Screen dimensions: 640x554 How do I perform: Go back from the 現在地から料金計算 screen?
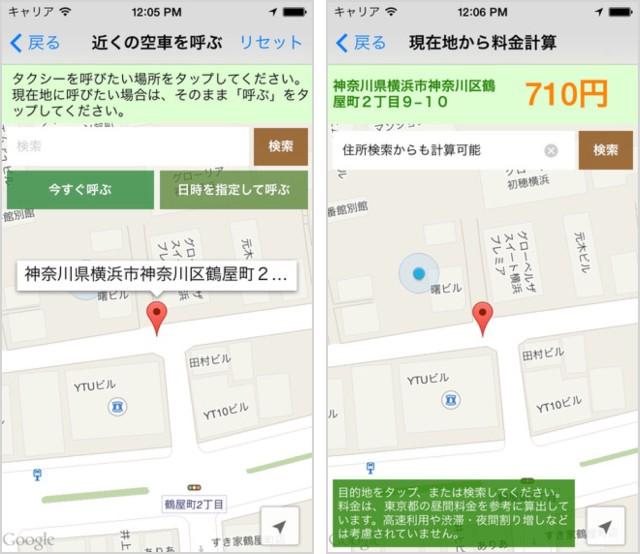point(360,43)
